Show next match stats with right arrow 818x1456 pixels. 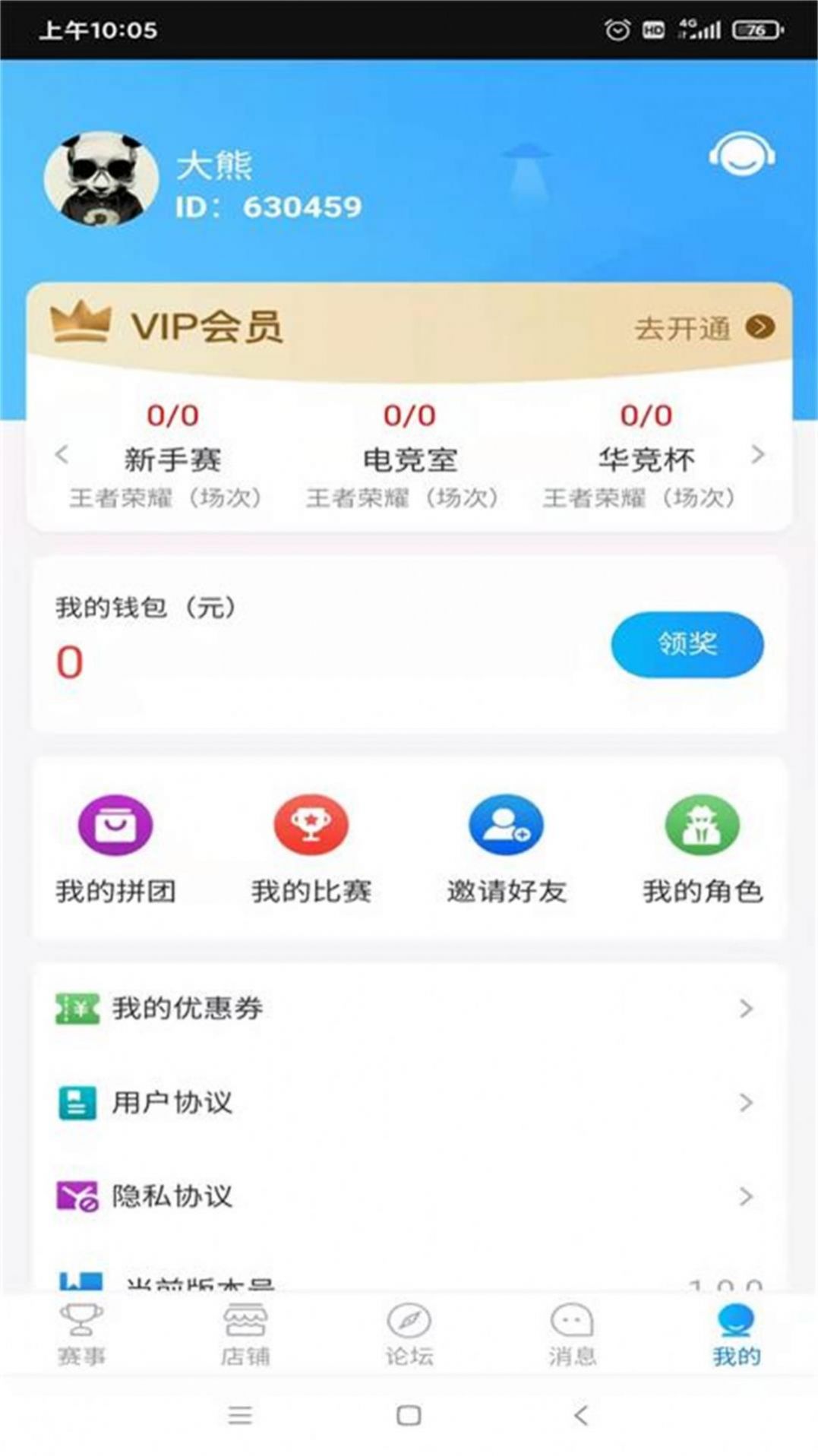(756, 454)
